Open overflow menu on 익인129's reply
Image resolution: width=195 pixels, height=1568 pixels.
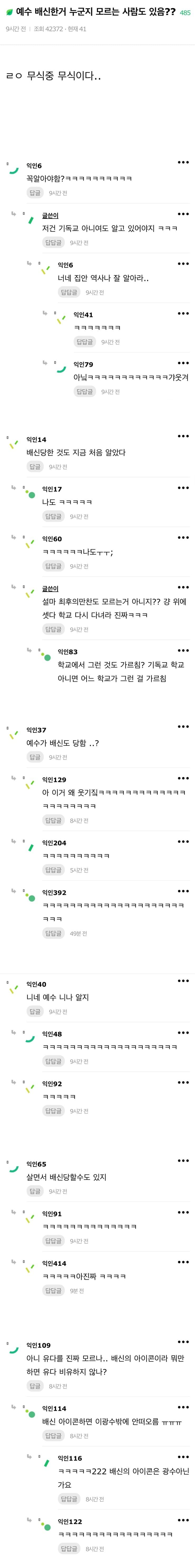coord(183,778)
